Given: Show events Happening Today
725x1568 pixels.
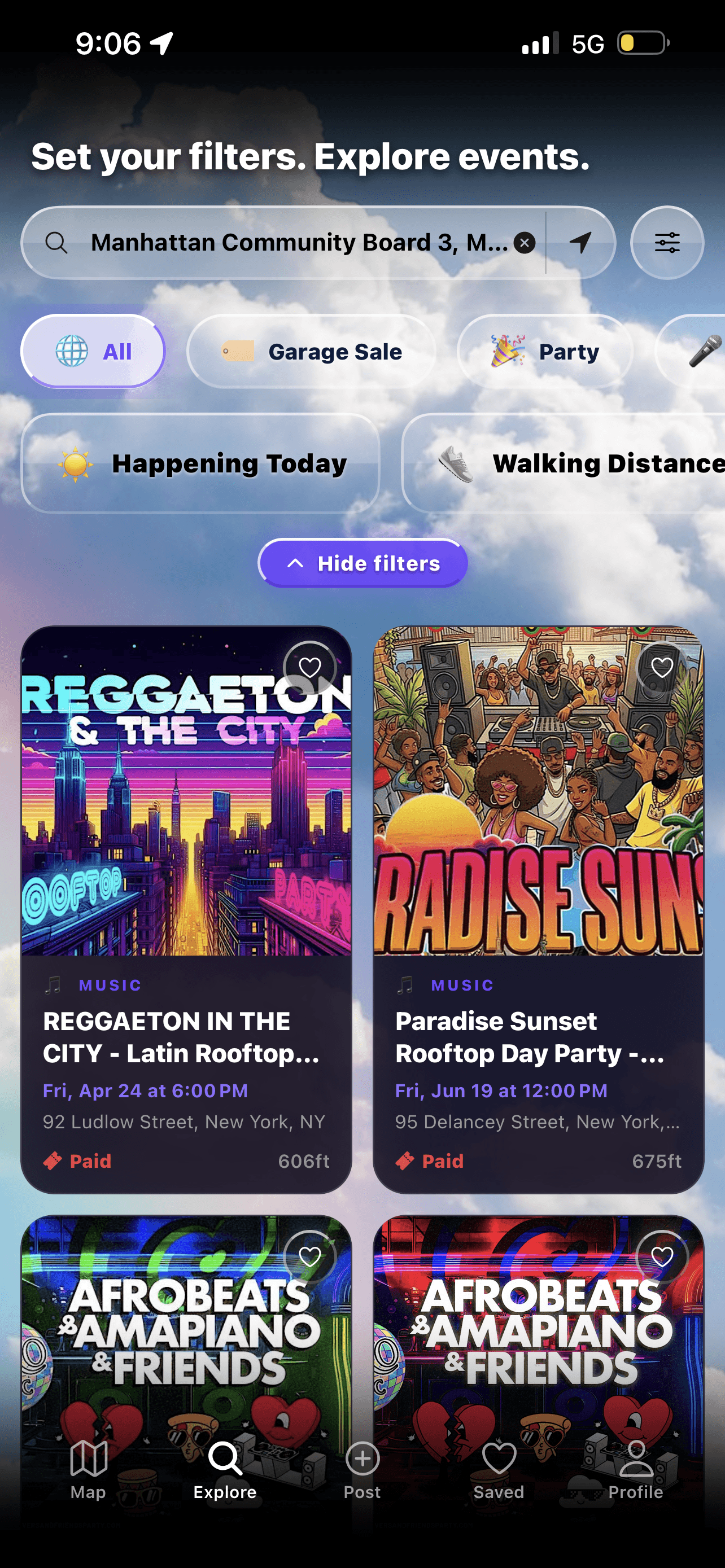Looking at the screenshot, I should coord(200,463).
